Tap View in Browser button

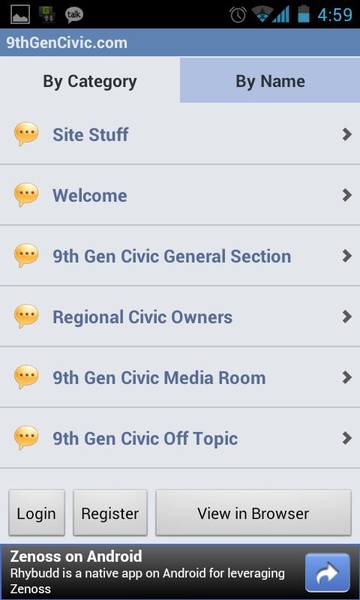coord(253,513)
